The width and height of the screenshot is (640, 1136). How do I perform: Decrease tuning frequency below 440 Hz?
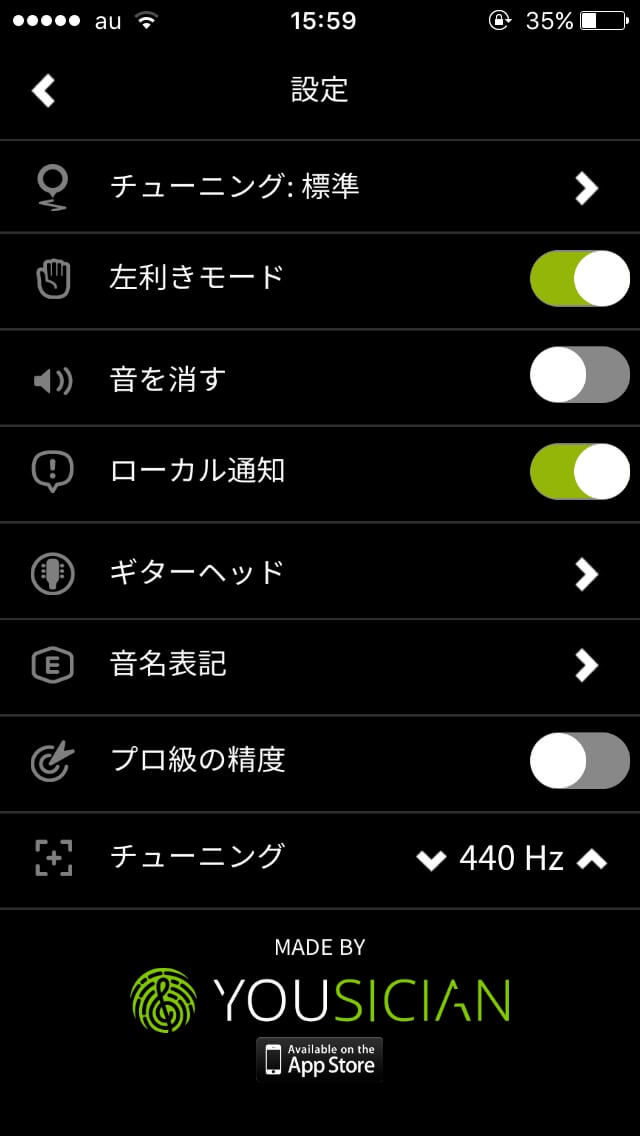[x=431, y=859]
